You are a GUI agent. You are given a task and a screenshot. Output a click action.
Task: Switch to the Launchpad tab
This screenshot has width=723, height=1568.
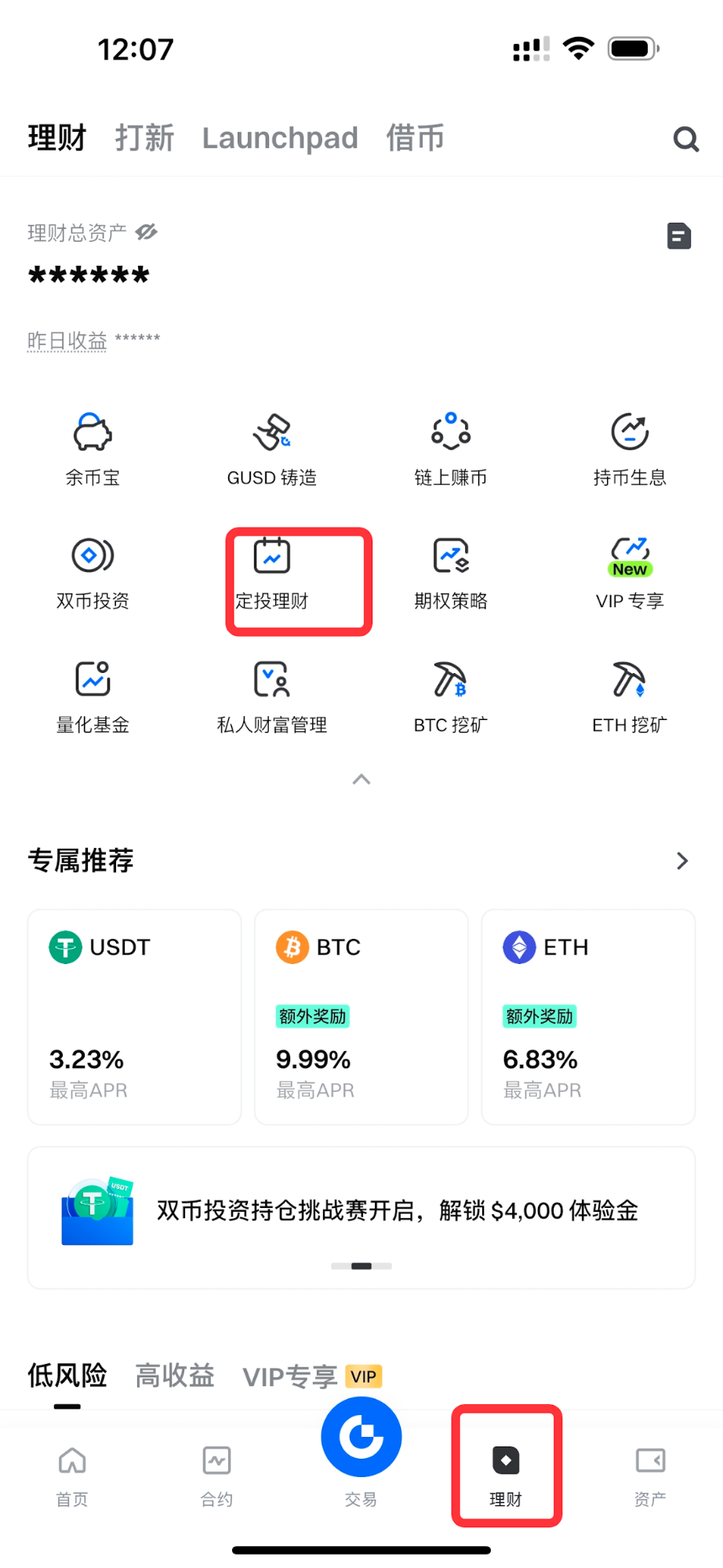[280, 138]
